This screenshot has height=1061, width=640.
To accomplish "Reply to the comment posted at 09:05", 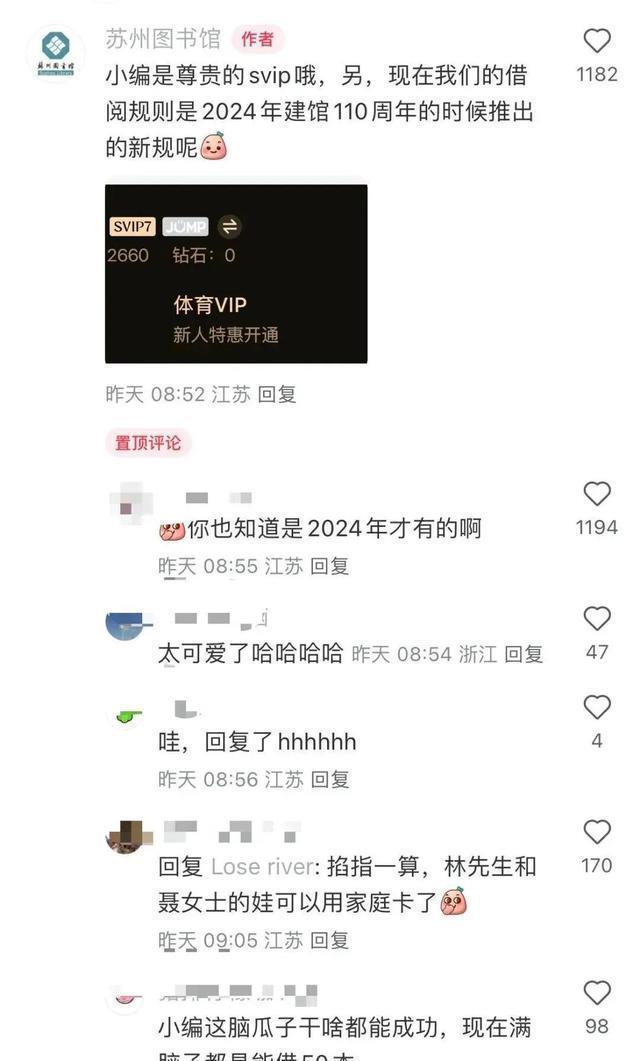I will (329, 940).
